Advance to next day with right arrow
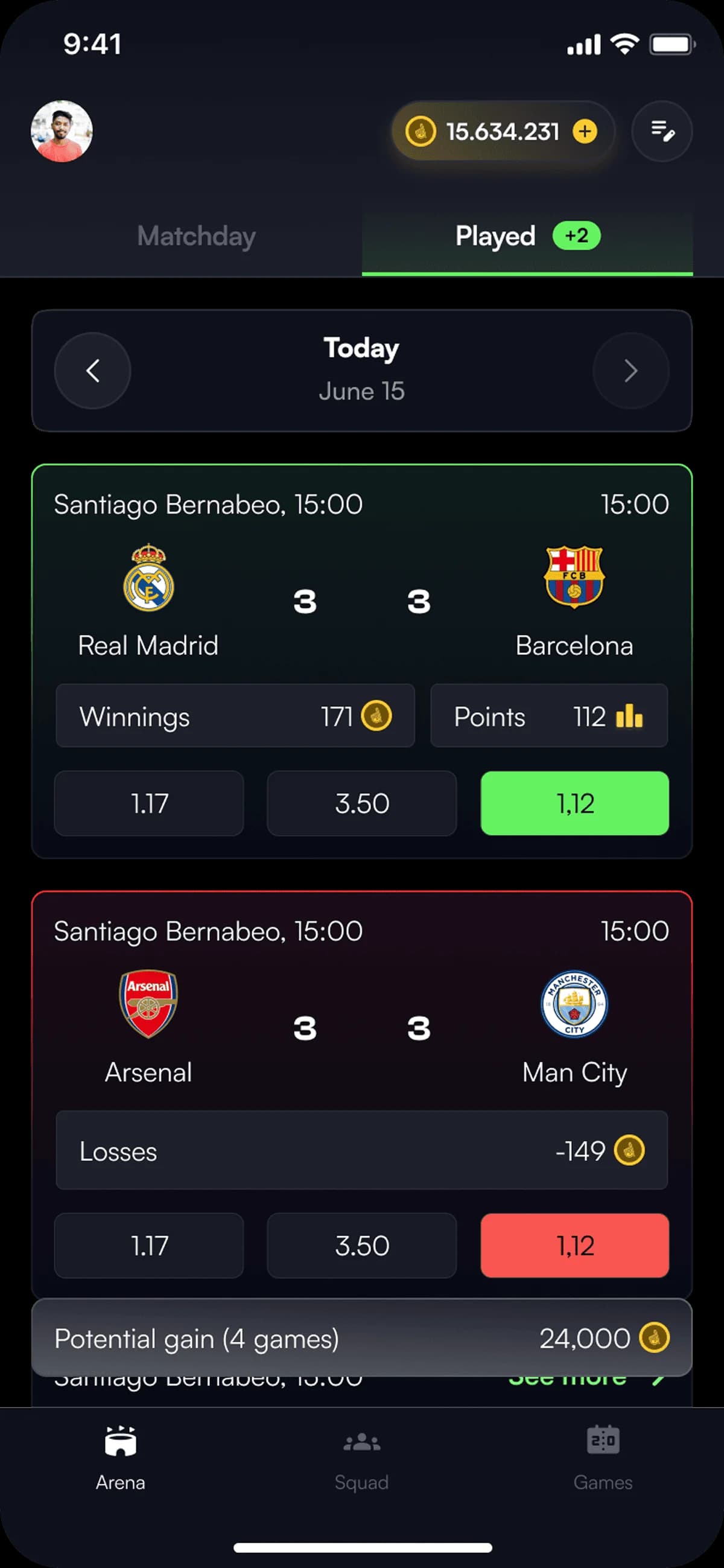724x1568 pixels. [631, 371]
